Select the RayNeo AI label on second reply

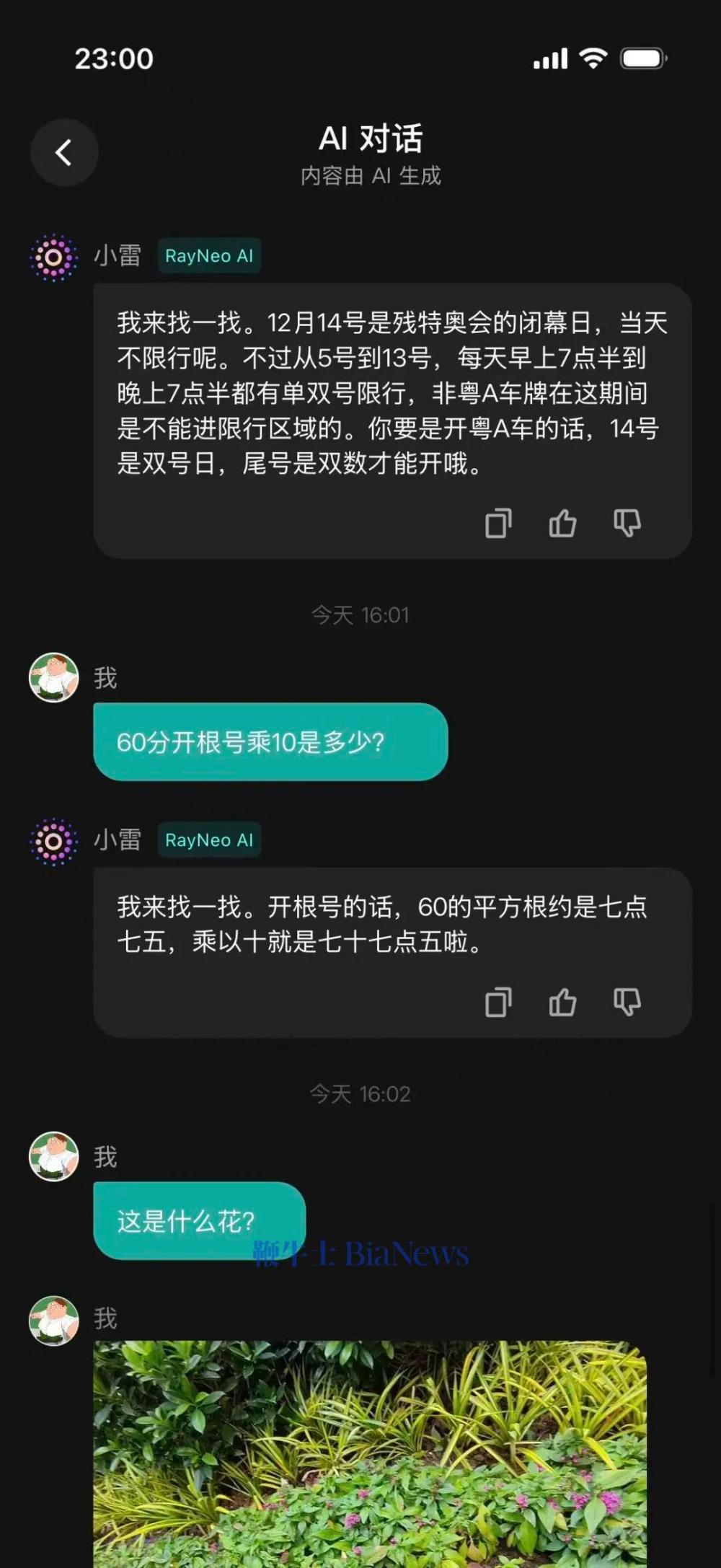tap(209, 840)
